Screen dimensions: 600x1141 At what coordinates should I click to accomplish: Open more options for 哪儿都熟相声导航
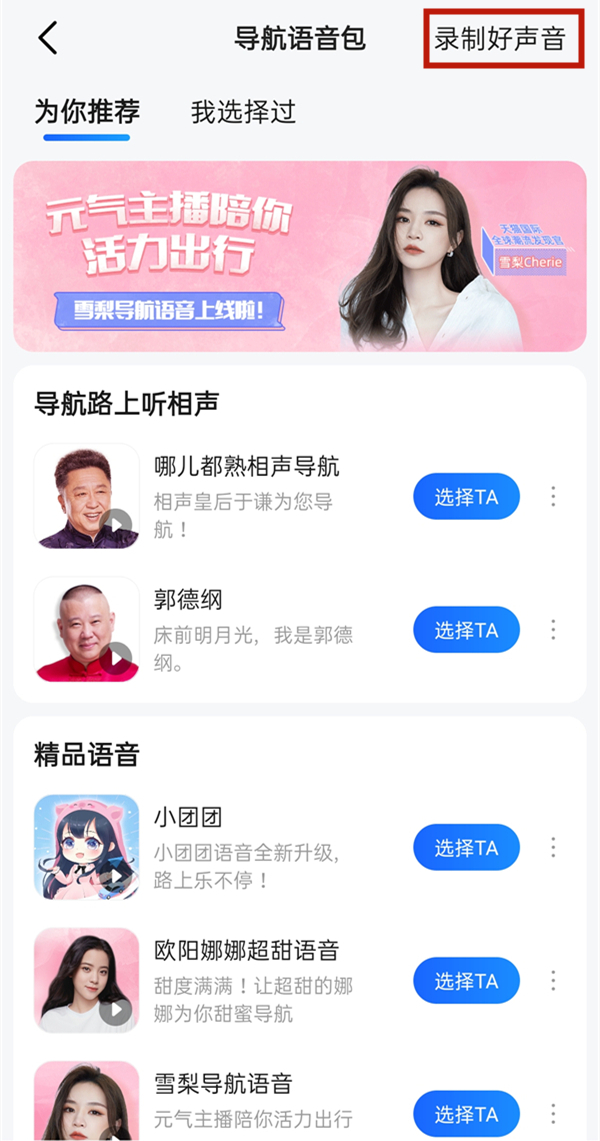552,497
